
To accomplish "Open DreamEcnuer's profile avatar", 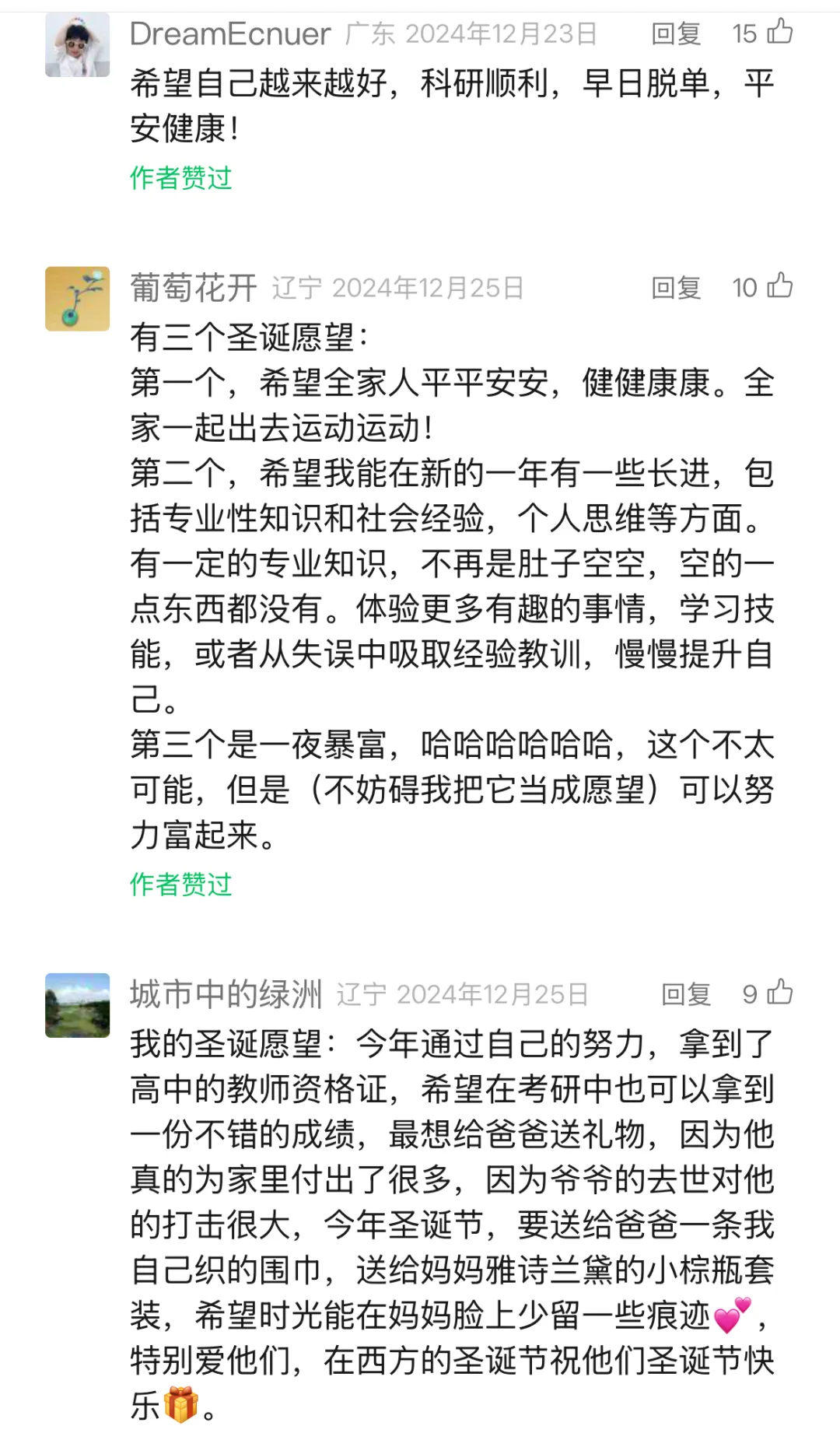I will point(77,45).
